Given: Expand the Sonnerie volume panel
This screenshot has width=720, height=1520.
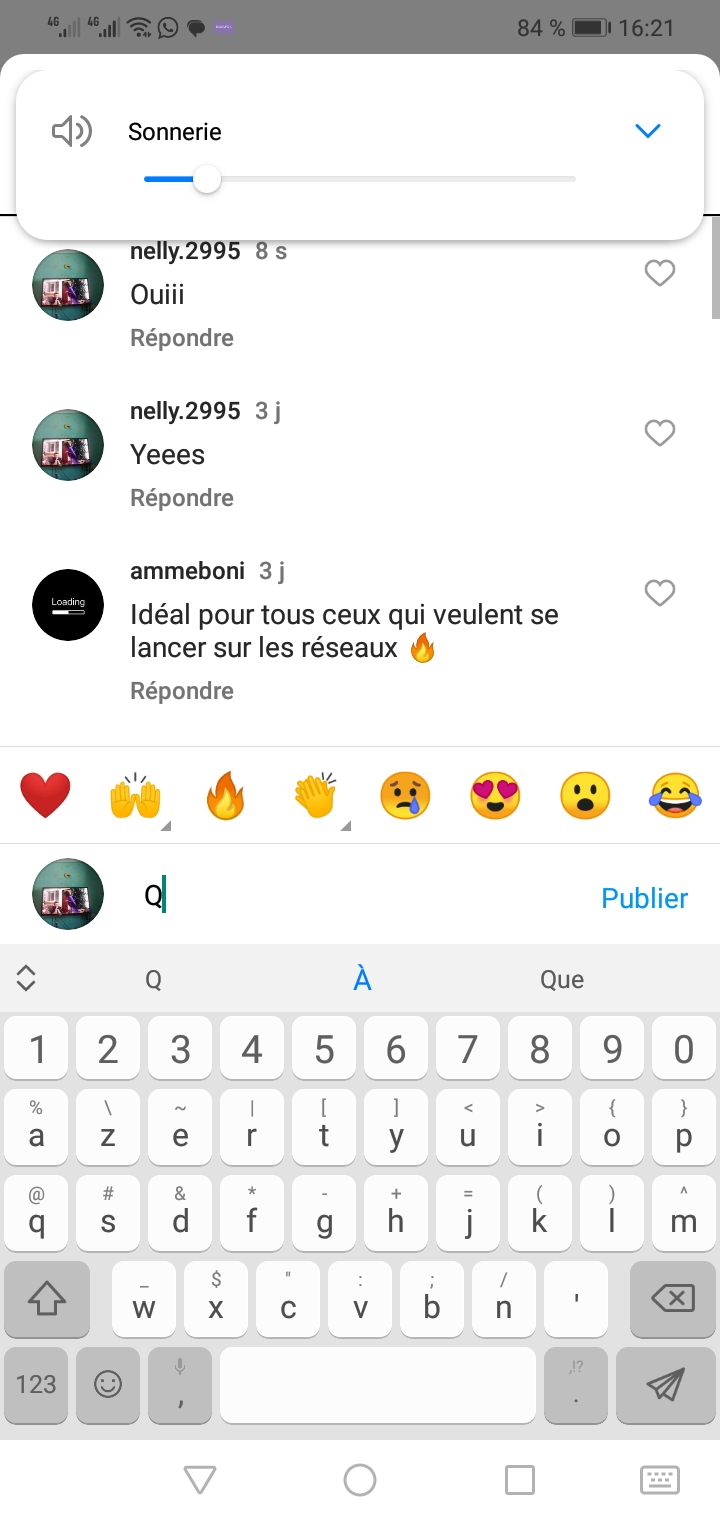Looking at the screenshot, I should click(x=648, y=131).
